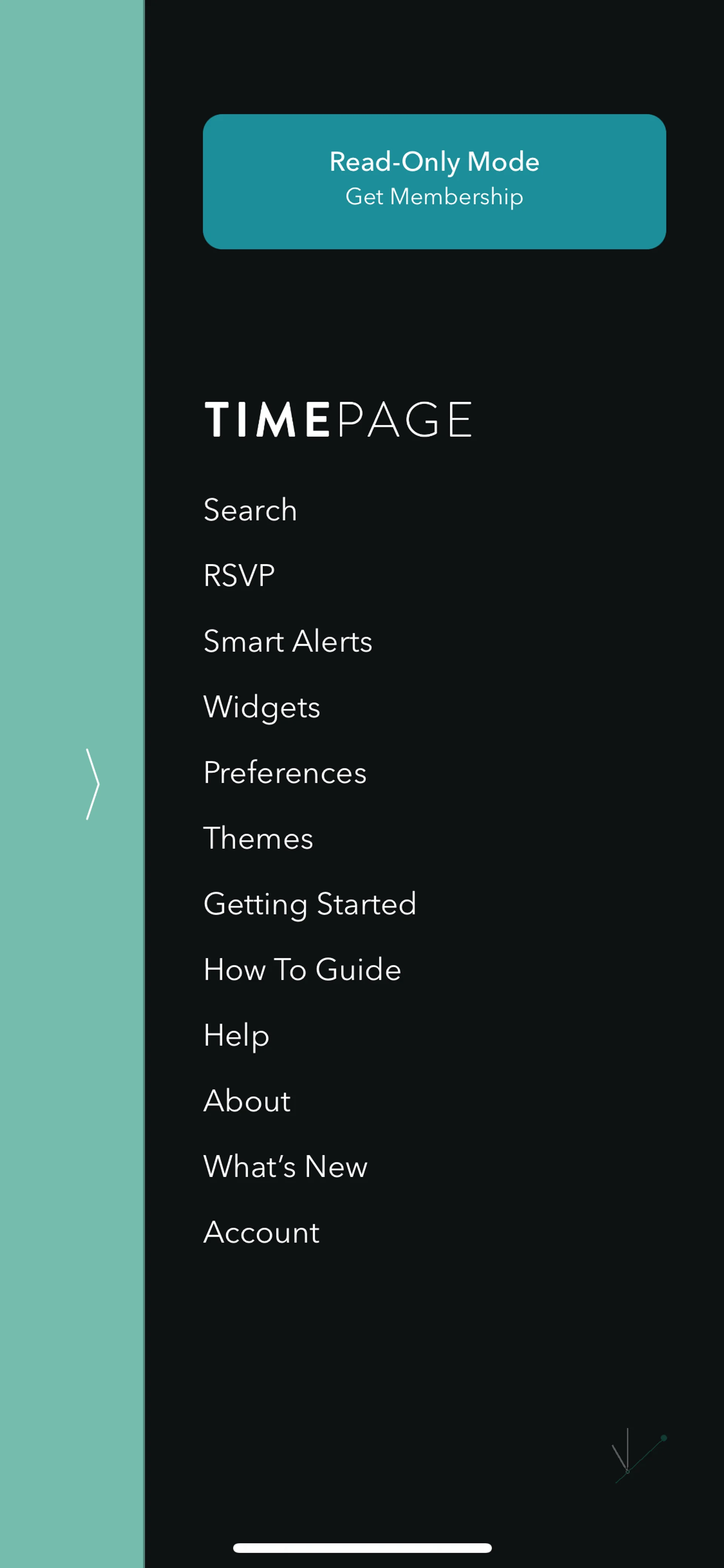724x1568 pixels.
Task: Open Getting Started
Action: click(x=310, y=904)
